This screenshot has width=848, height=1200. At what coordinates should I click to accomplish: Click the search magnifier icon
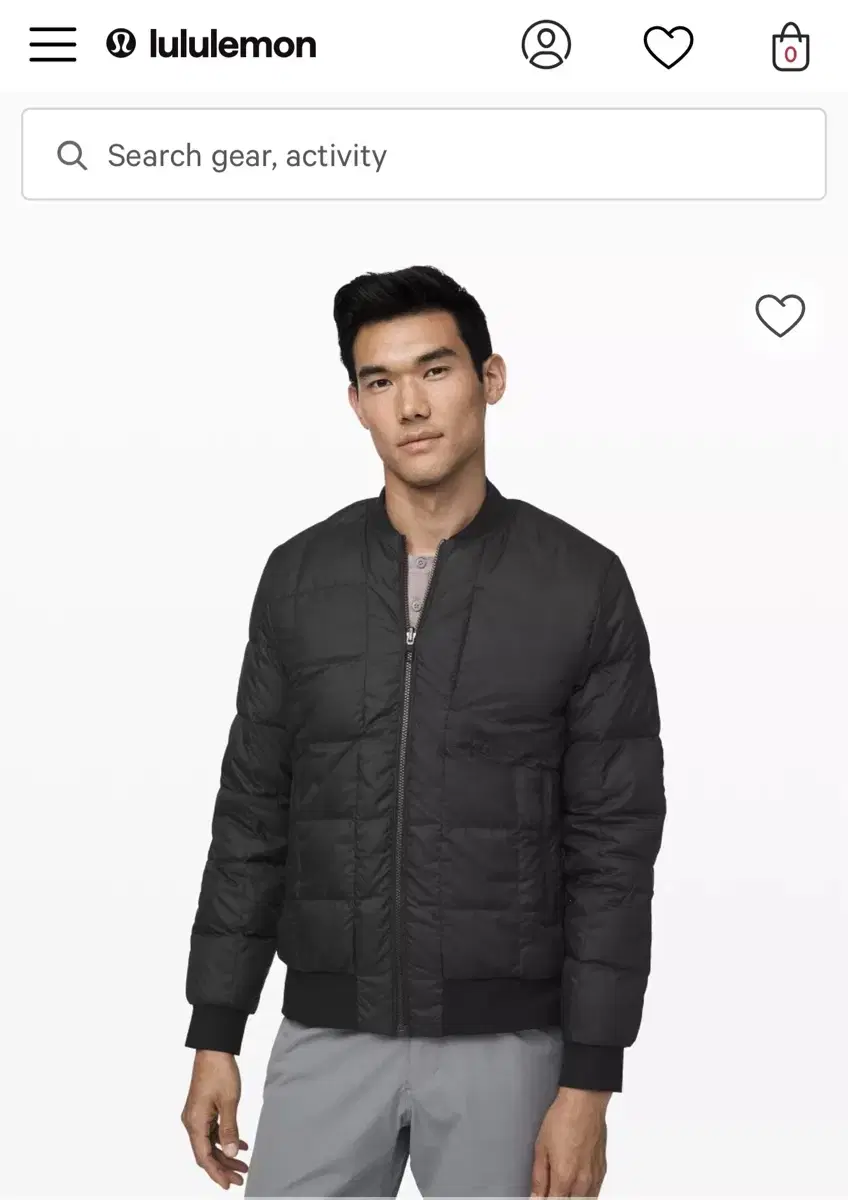coord(71,156)
